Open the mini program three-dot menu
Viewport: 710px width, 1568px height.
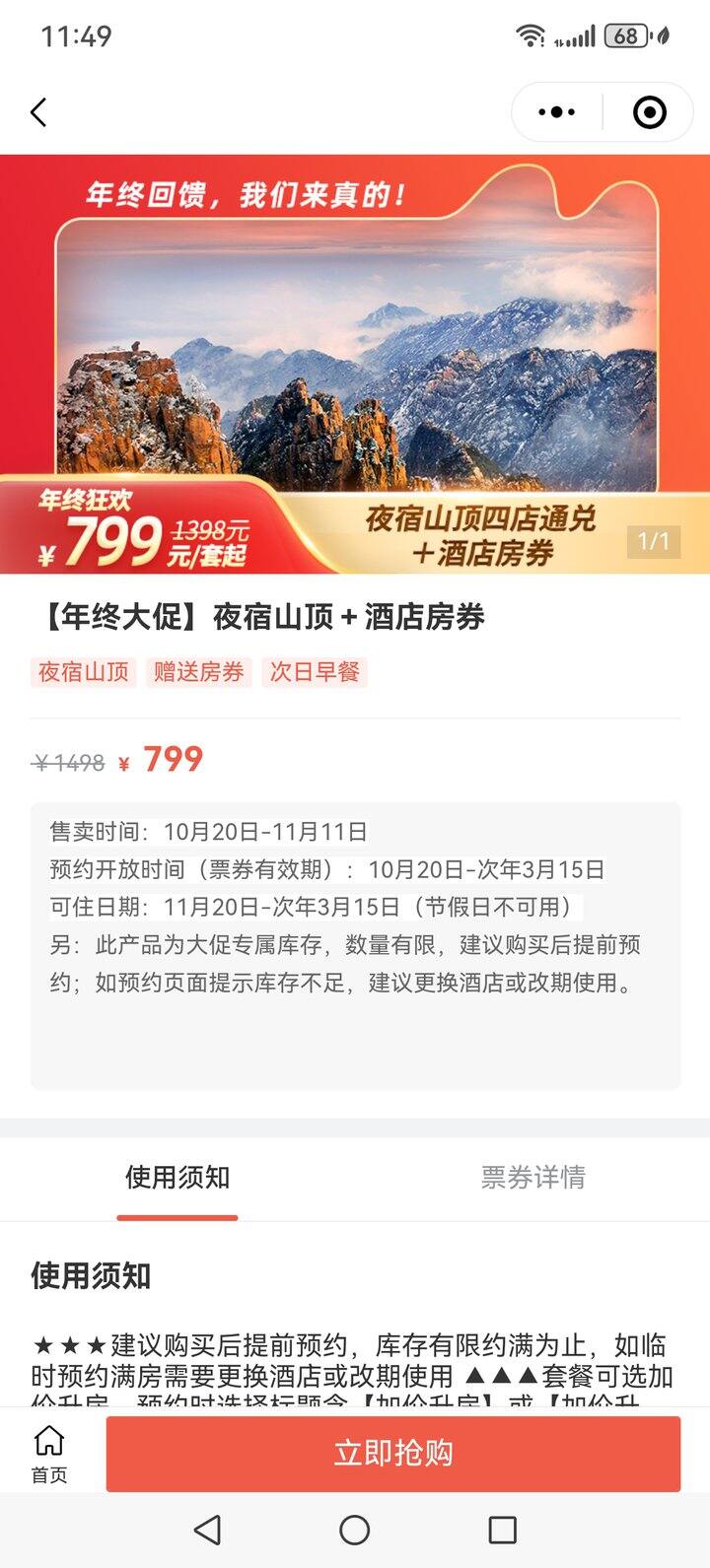point(557,112)
